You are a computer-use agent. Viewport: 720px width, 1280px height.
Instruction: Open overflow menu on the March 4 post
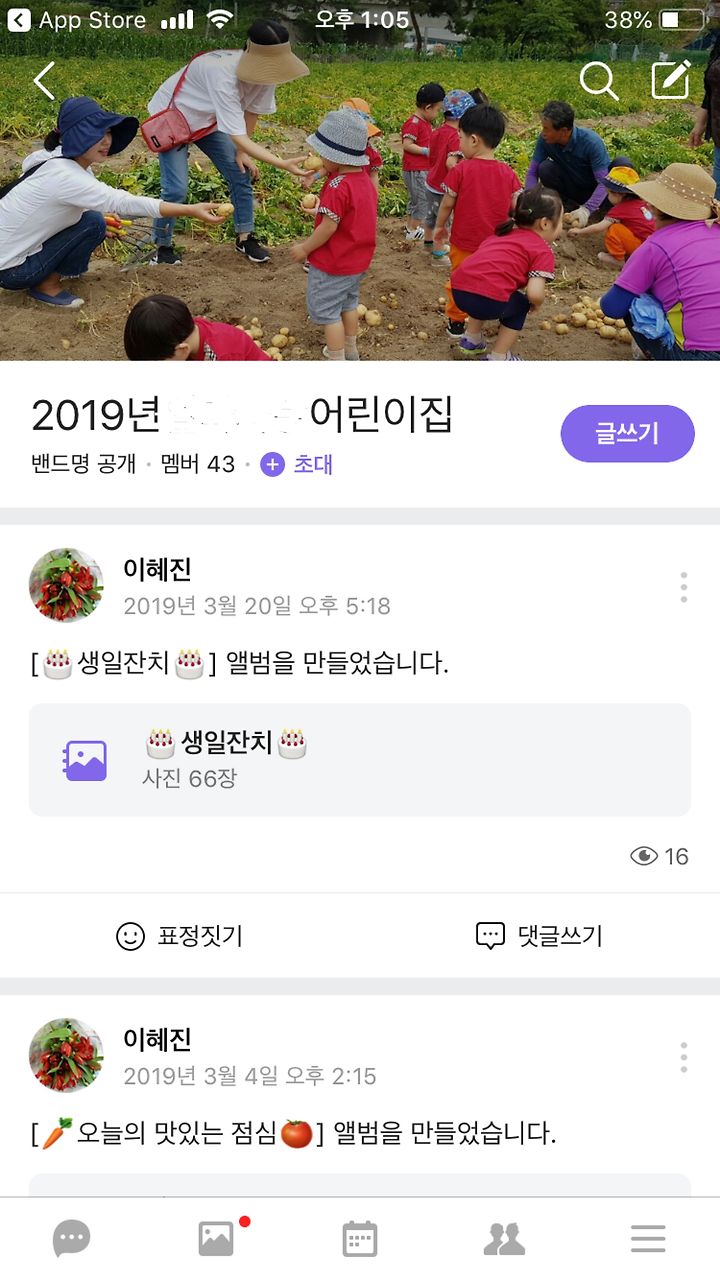click(684, 1057)
